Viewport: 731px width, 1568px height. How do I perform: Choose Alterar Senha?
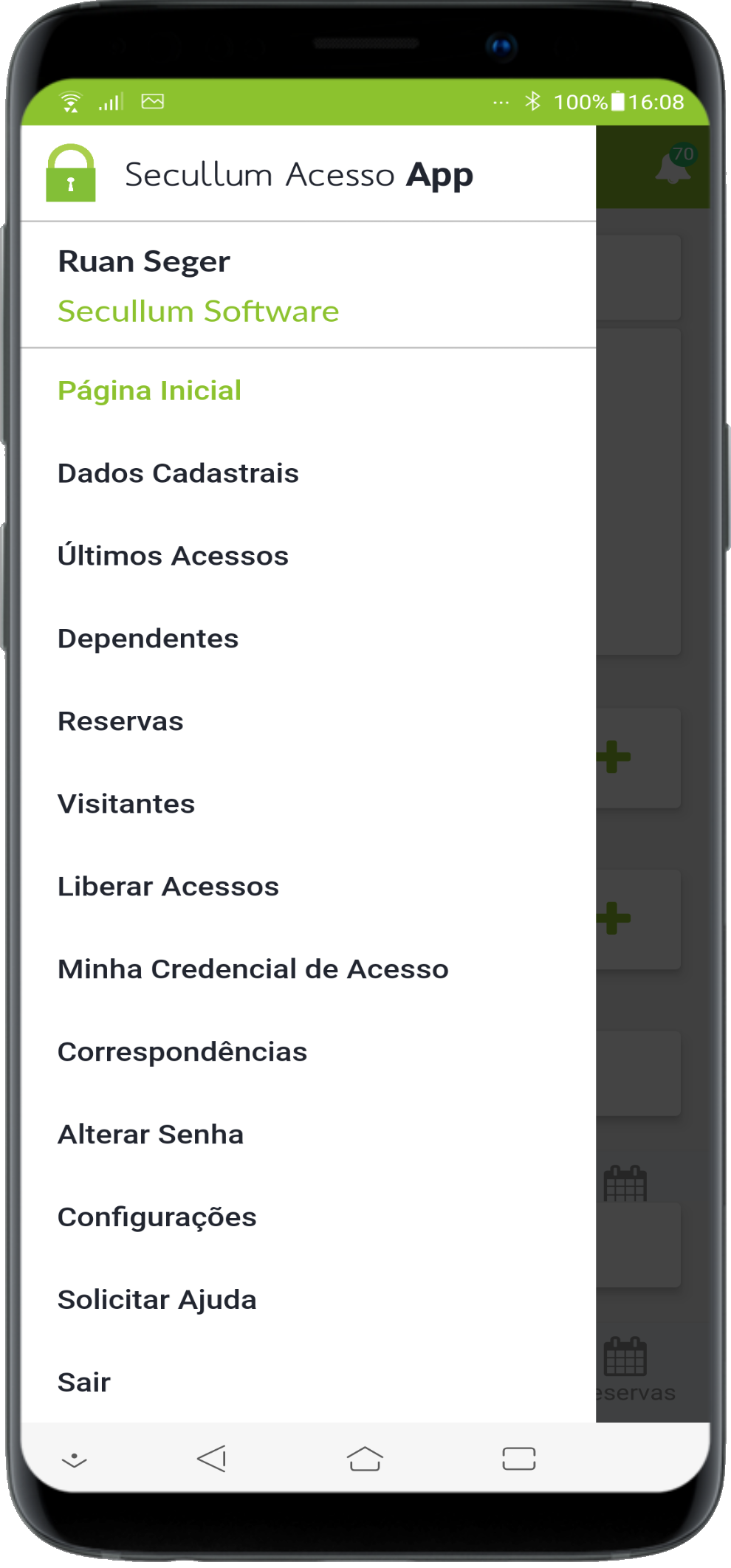pyautogui.click(x=151, y=1135)
